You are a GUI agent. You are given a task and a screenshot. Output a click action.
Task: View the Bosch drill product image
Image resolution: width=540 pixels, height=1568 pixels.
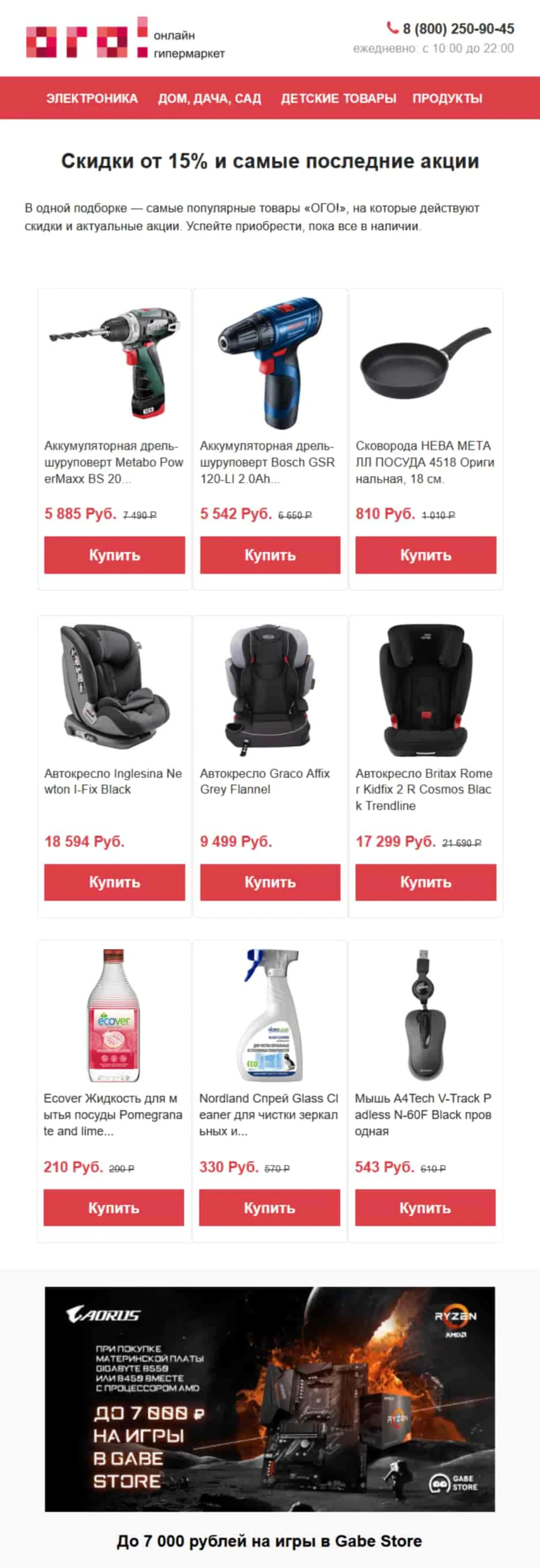point(270,363)
